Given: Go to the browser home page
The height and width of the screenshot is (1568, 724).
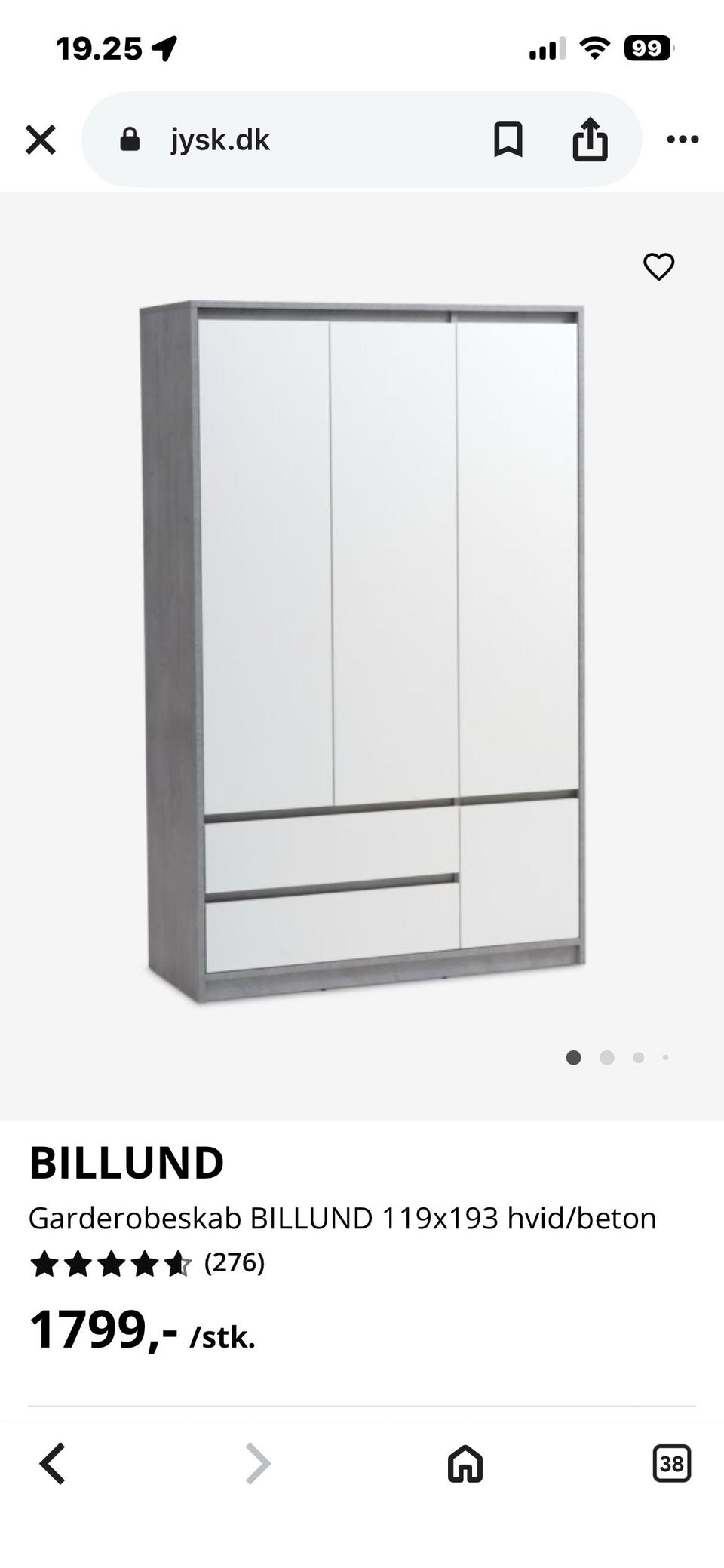Looking at the screenshot, I should pyautogui.click(x=465, y=1464).
